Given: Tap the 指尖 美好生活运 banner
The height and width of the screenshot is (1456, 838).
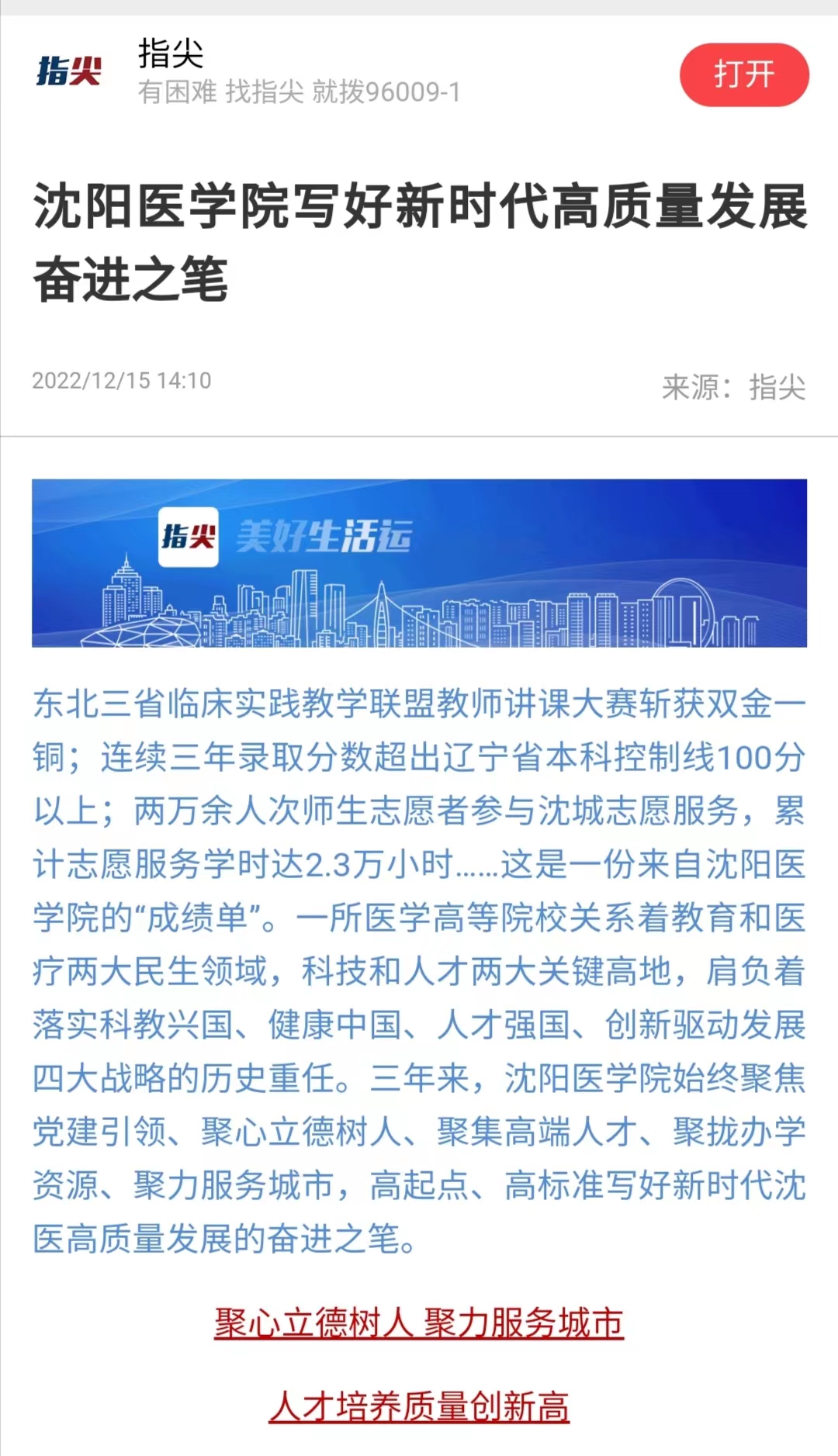Looking at the screenshot, I should [419, 563].
